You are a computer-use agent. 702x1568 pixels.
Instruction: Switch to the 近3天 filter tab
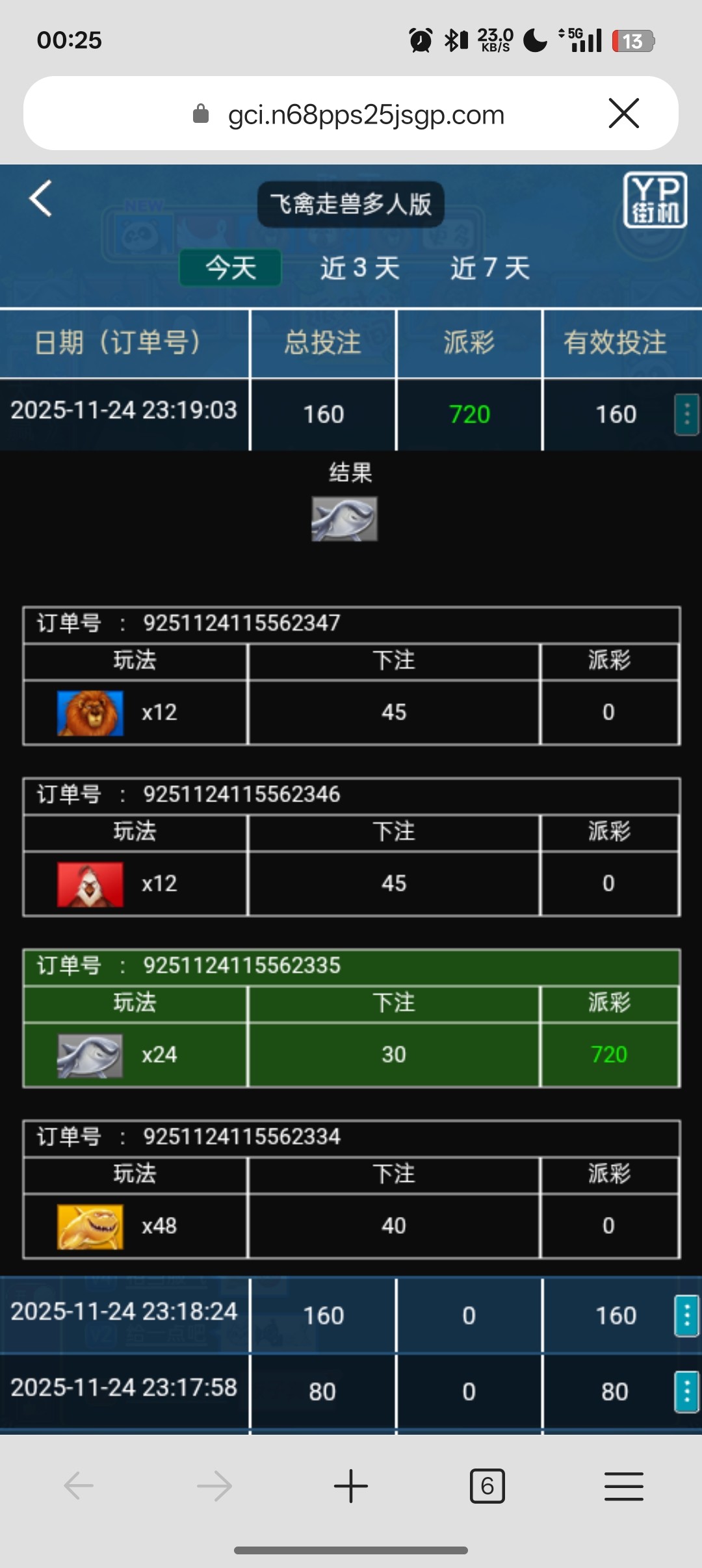[x=362, y=267]
